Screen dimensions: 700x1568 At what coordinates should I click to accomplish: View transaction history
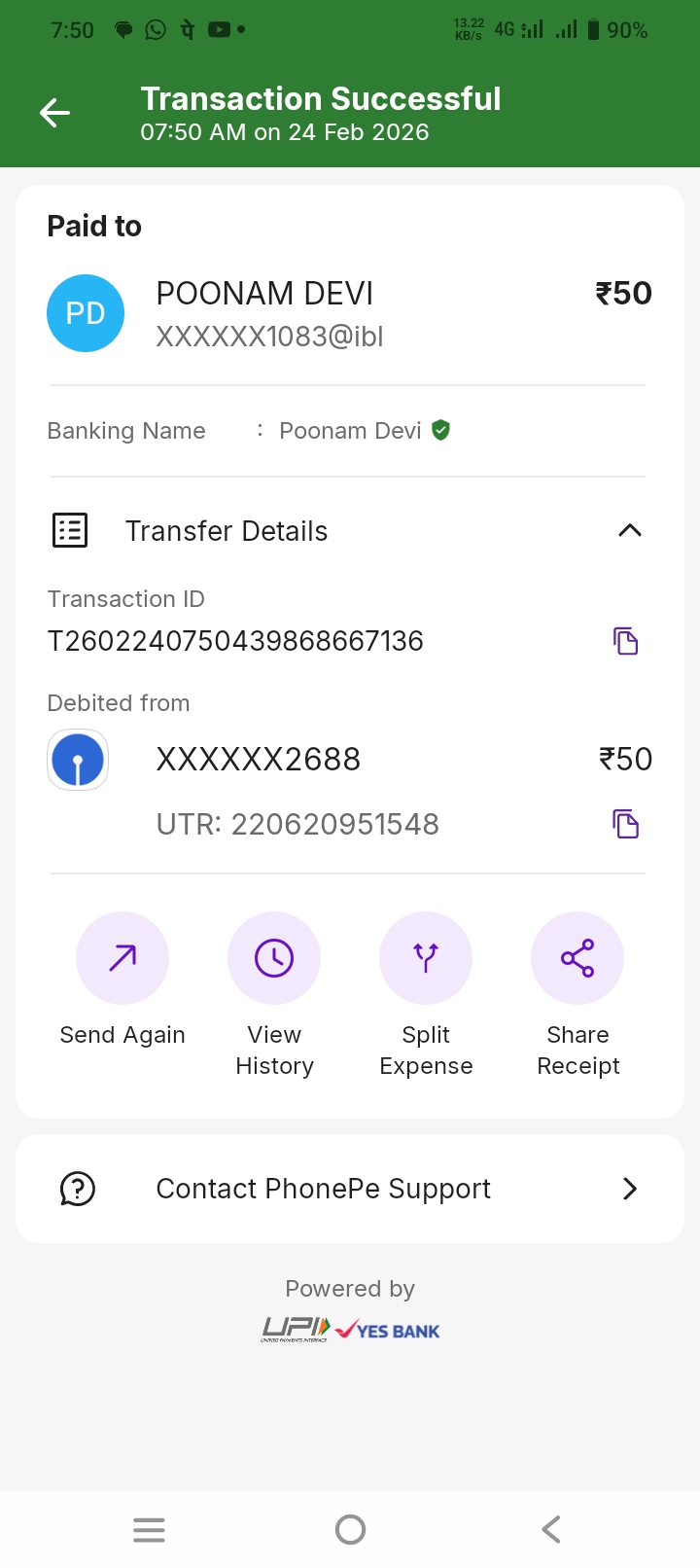tap(274, 958)
